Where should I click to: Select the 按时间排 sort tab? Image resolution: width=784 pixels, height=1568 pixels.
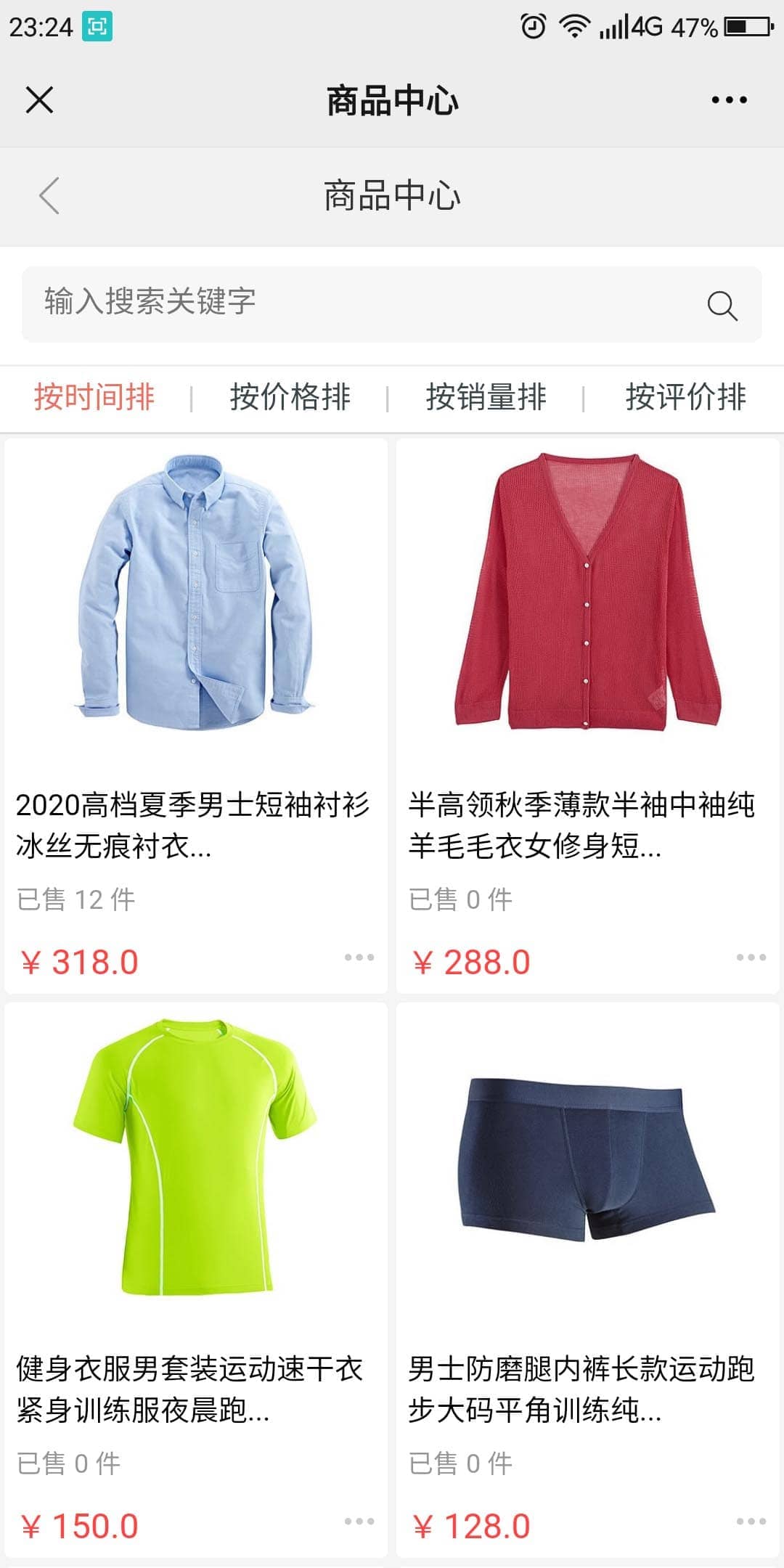click(94, 397)
